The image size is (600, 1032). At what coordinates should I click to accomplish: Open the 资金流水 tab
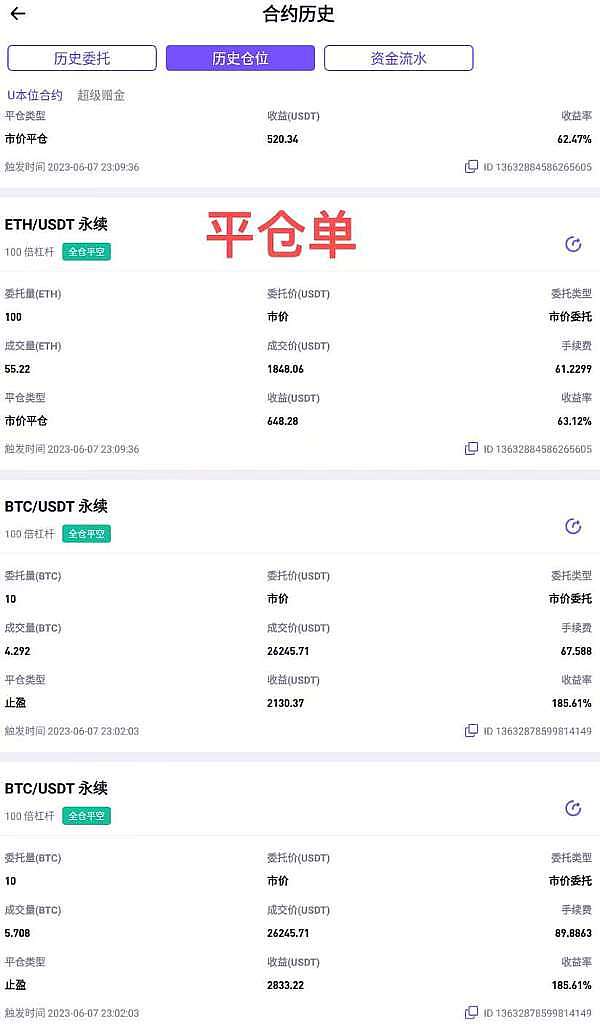398,58
